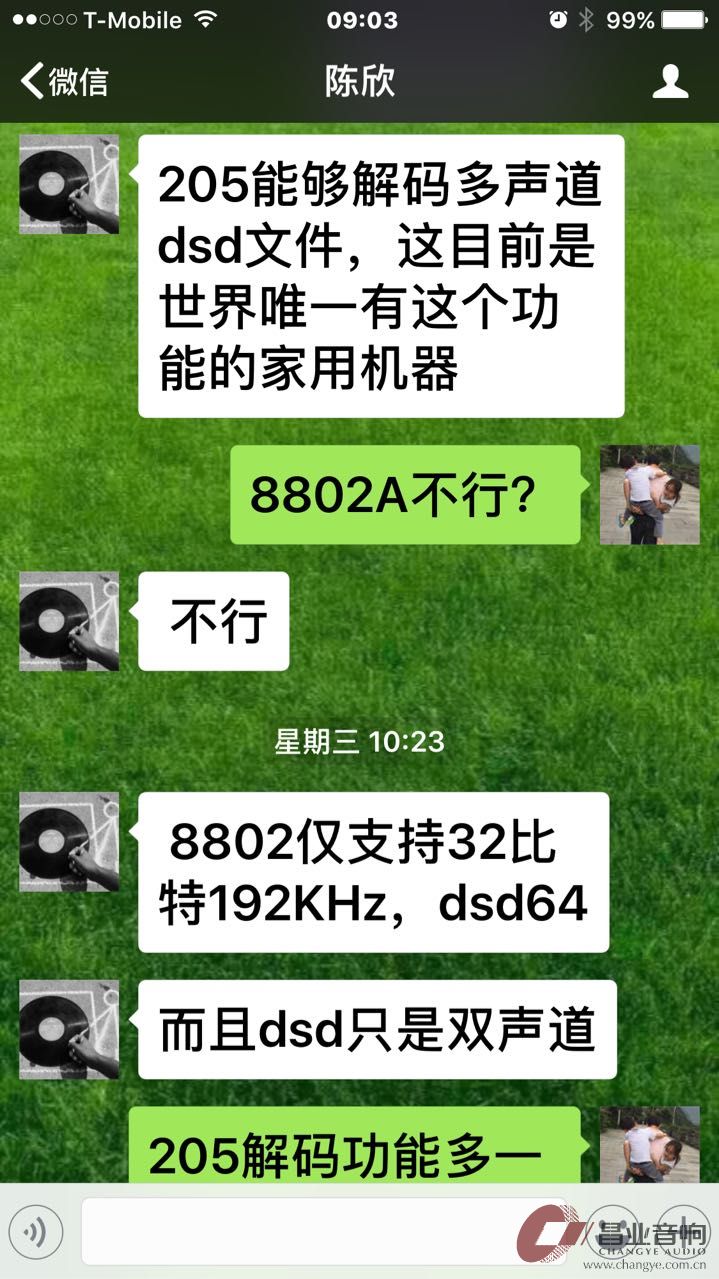This screenshot has width=719, height=1279.
Task: Open 陈欣's avatar beside the 不行 reply
Action: 69,621
